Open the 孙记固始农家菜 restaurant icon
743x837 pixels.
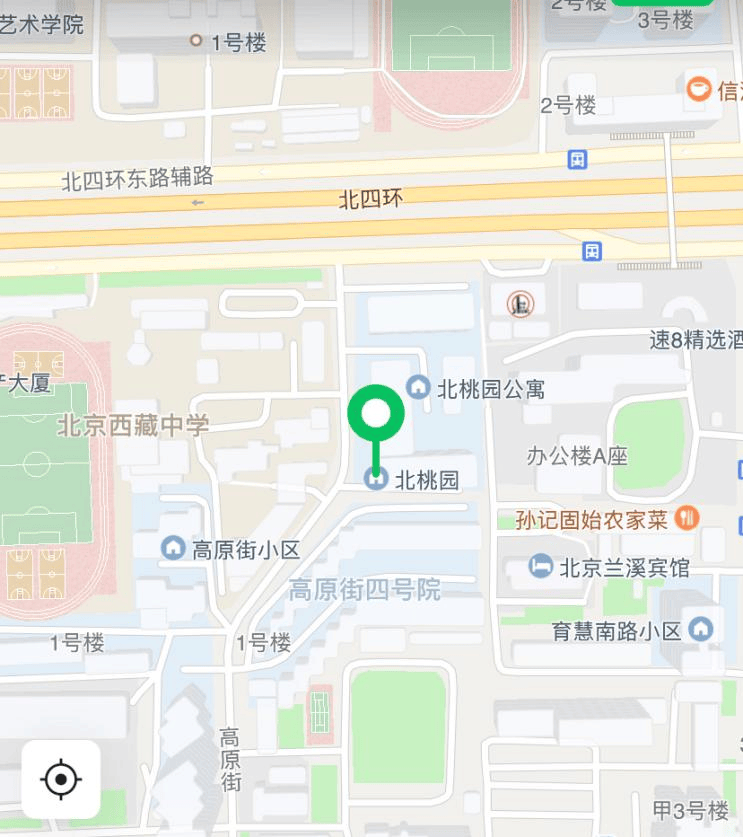click(x=685, y=518)
